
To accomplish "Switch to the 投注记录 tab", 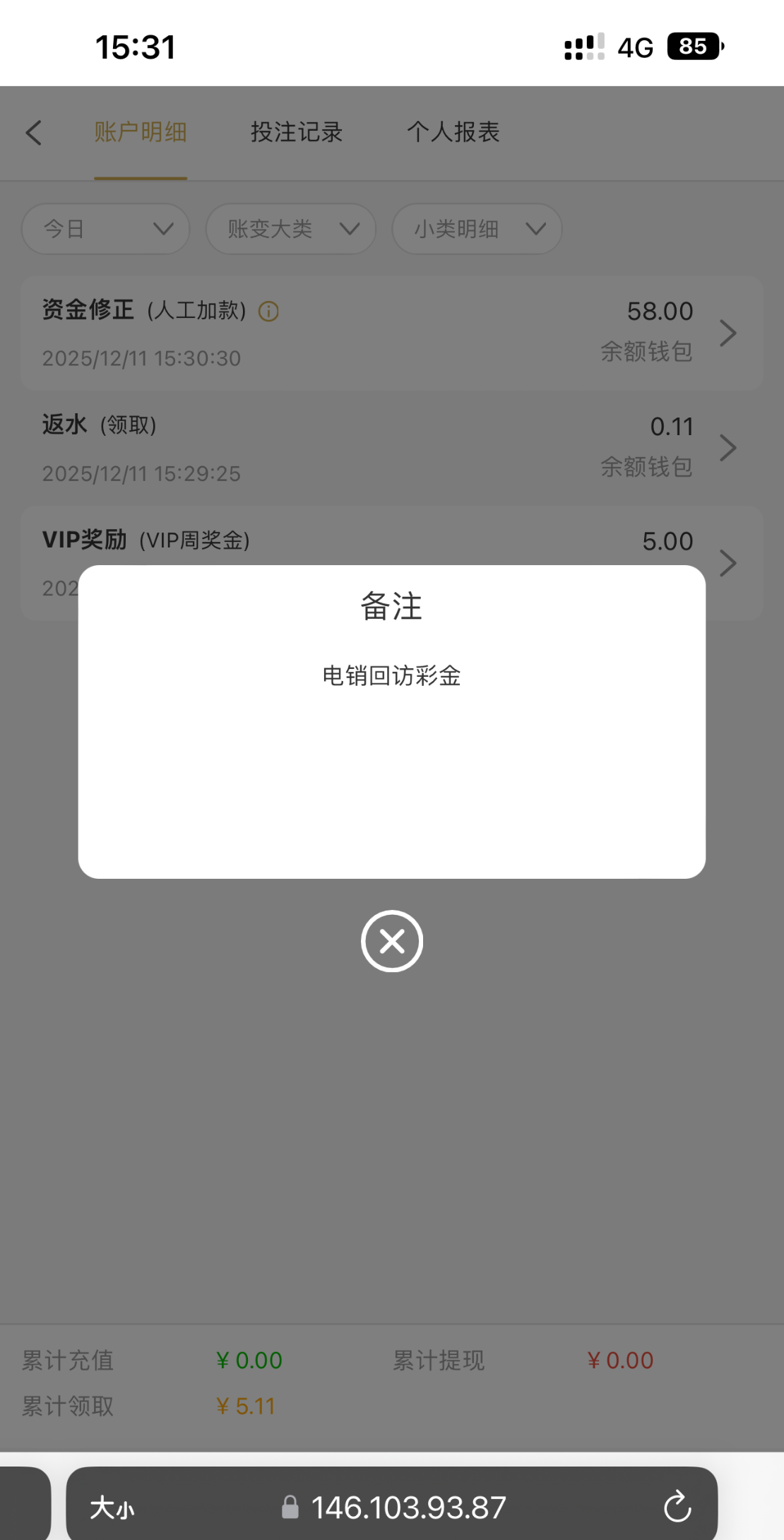I will tap(297, 132).
